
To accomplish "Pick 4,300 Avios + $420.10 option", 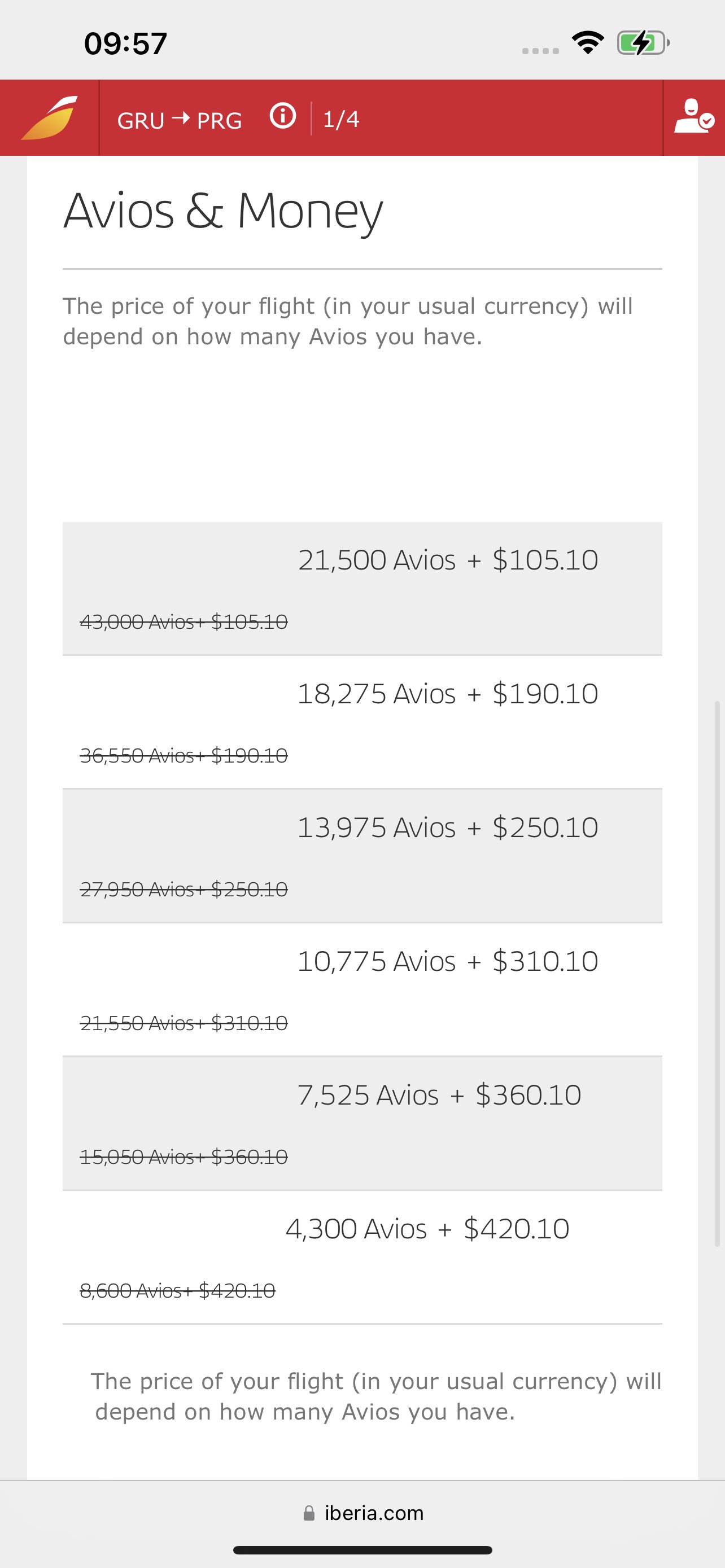I will (362, 1258).
